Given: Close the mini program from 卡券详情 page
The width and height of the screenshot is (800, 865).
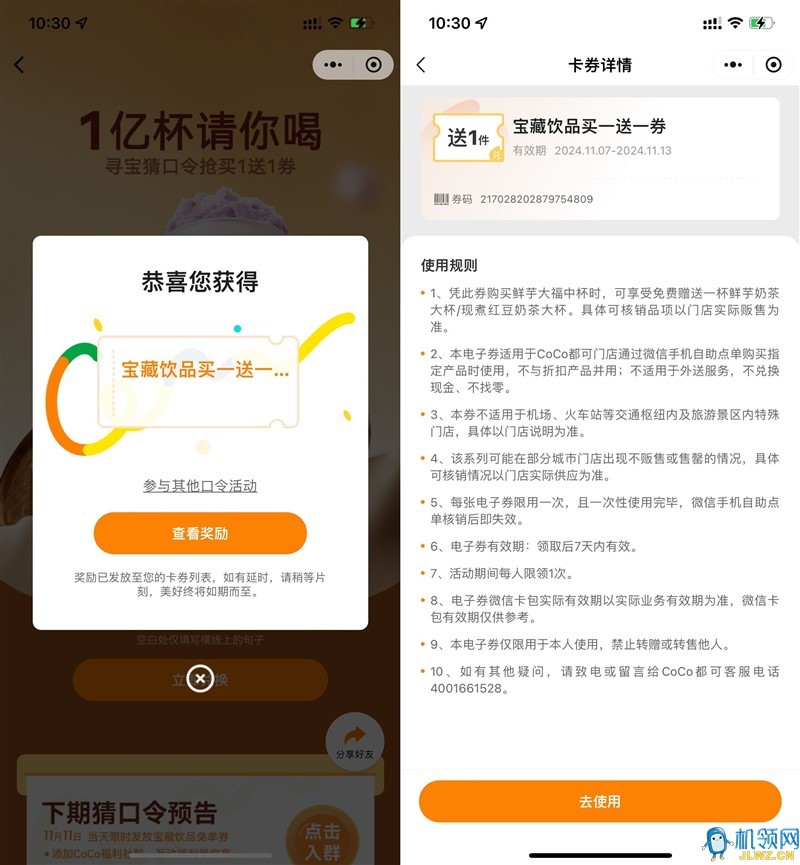Looking at the screenshot, I should [x=773, y=65].
